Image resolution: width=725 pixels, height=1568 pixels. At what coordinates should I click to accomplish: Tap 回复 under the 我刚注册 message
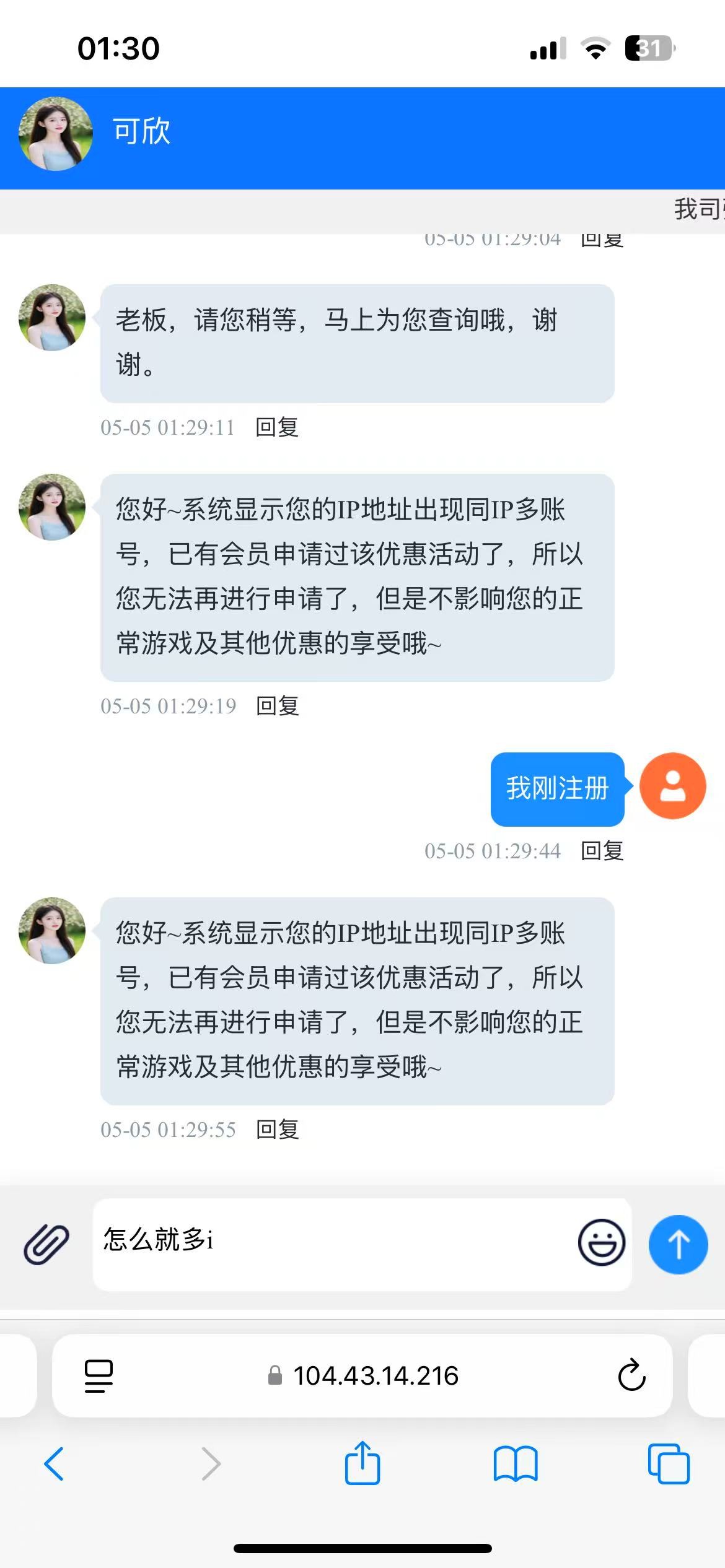(x=602, y=851)
